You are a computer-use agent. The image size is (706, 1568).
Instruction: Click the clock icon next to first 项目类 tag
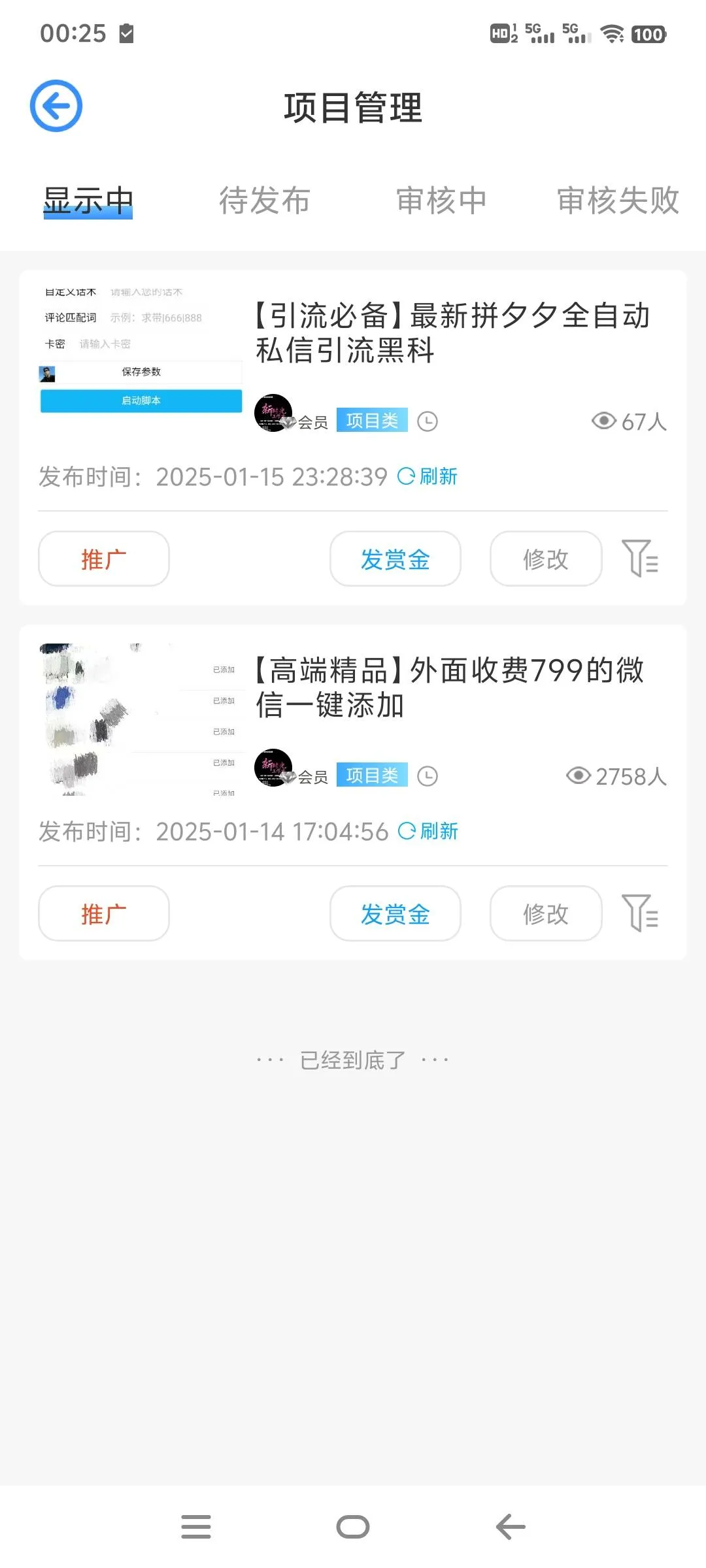(428, 421)
